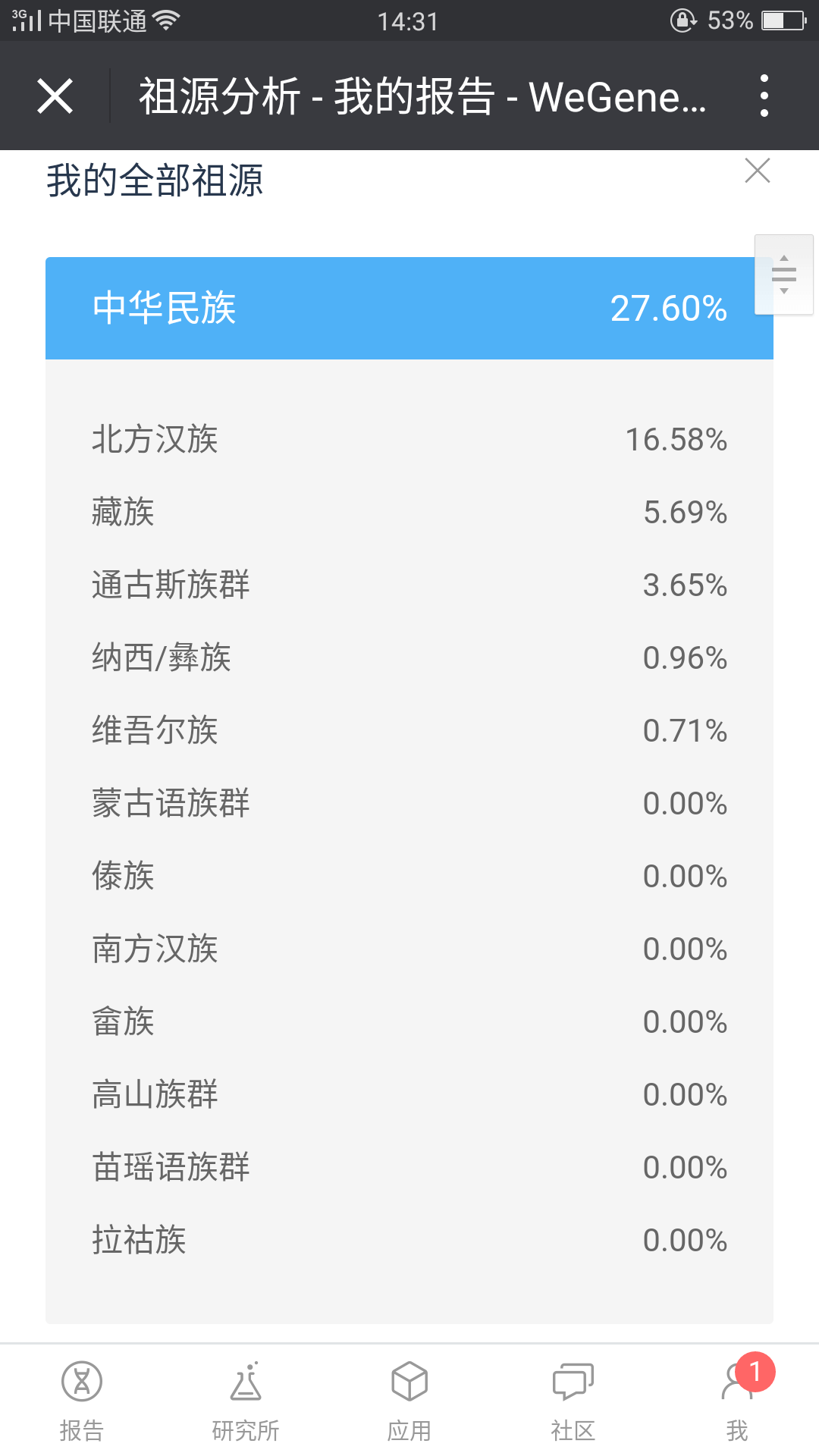Tap the floating sort handle widget
This screenshot has width=819, height=1456.
tap(784, 275)
